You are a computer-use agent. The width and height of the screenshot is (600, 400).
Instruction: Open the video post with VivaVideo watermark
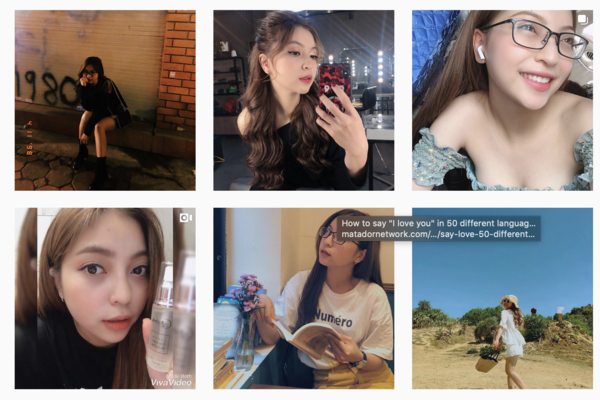[104, 298]
